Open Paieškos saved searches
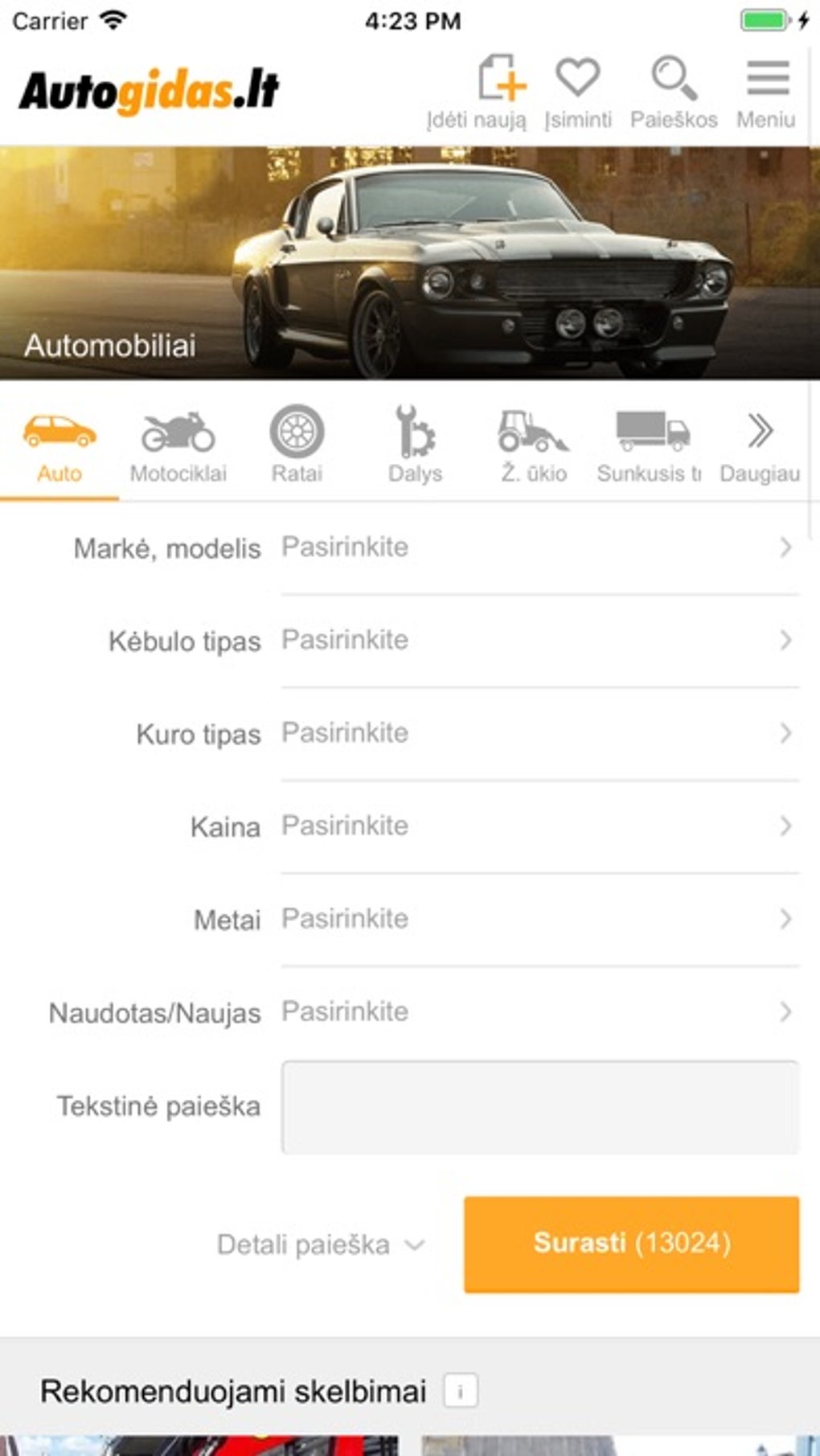Image resolution: width=820 pixels, height=1456 pixels. point(674,92)
